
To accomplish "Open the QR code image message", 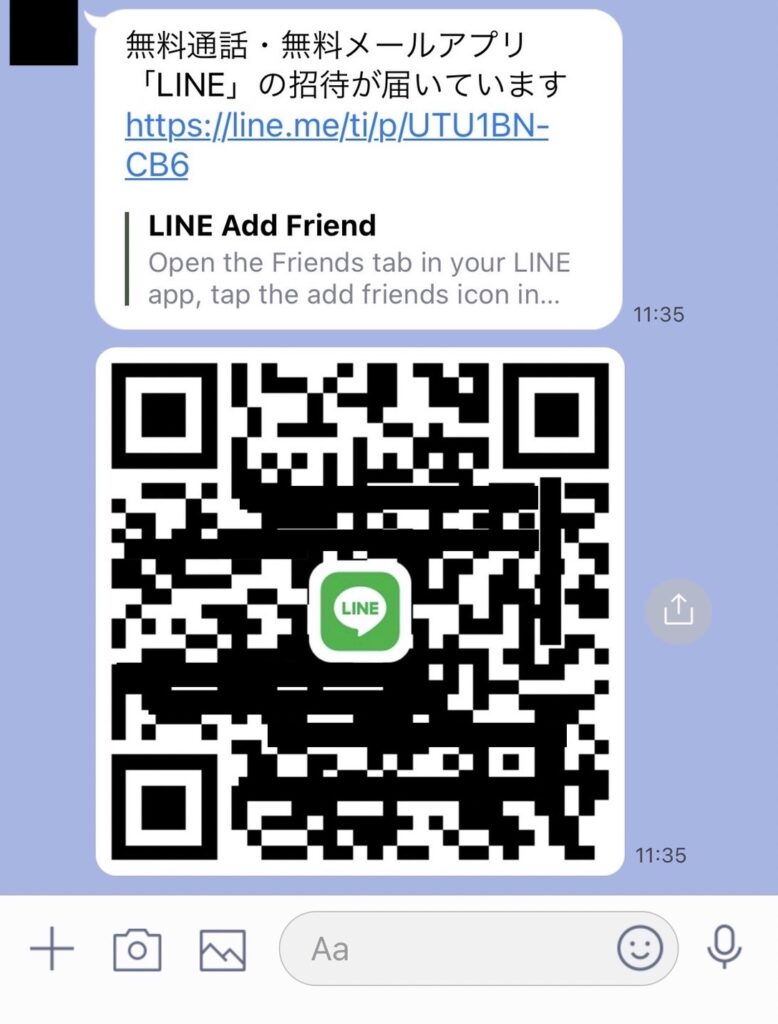I will click(x=360, y=610).
